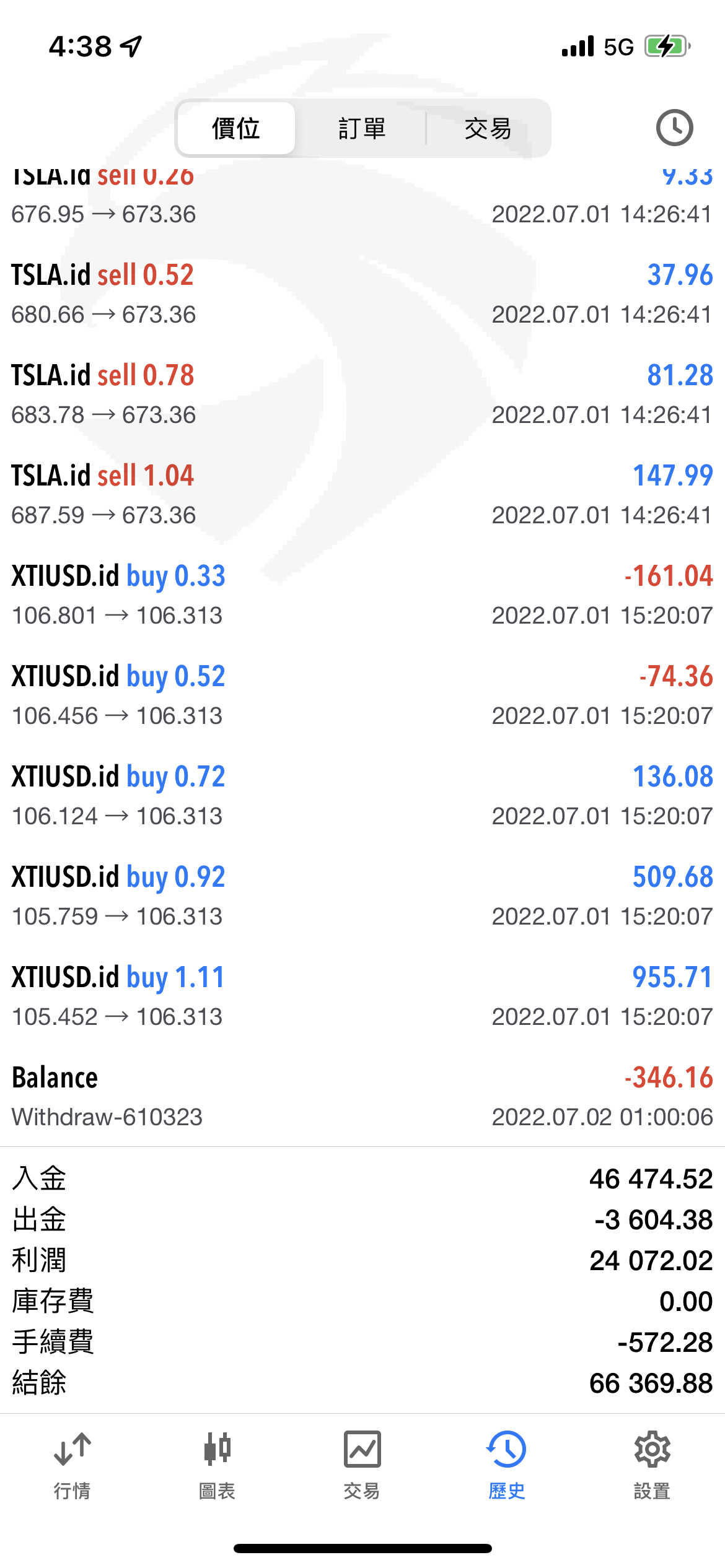Select the 價位 segment
This screenshot has width=725, height=1568.
235,128
